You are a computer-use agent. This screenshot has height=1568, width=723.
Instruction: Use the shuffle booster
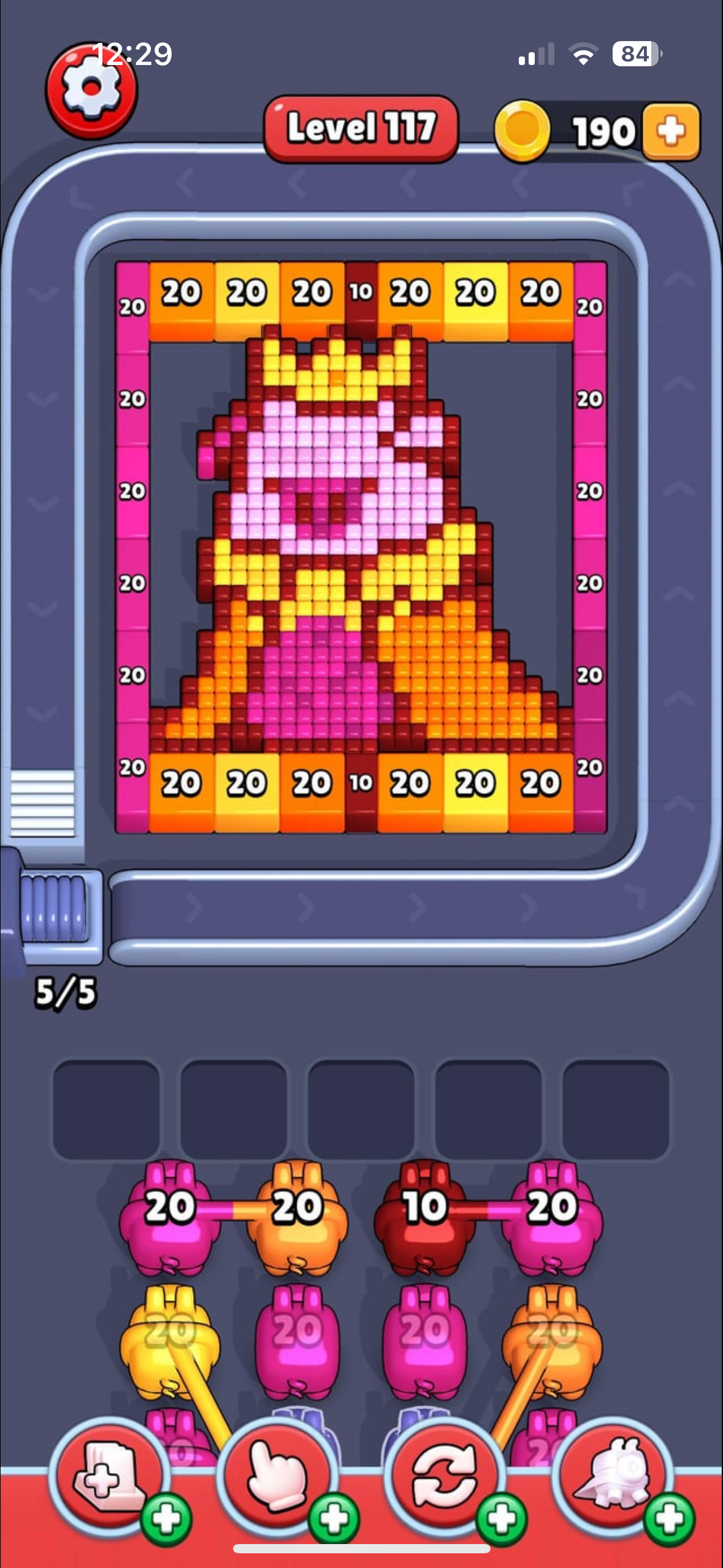click(x=445, y=1477)
